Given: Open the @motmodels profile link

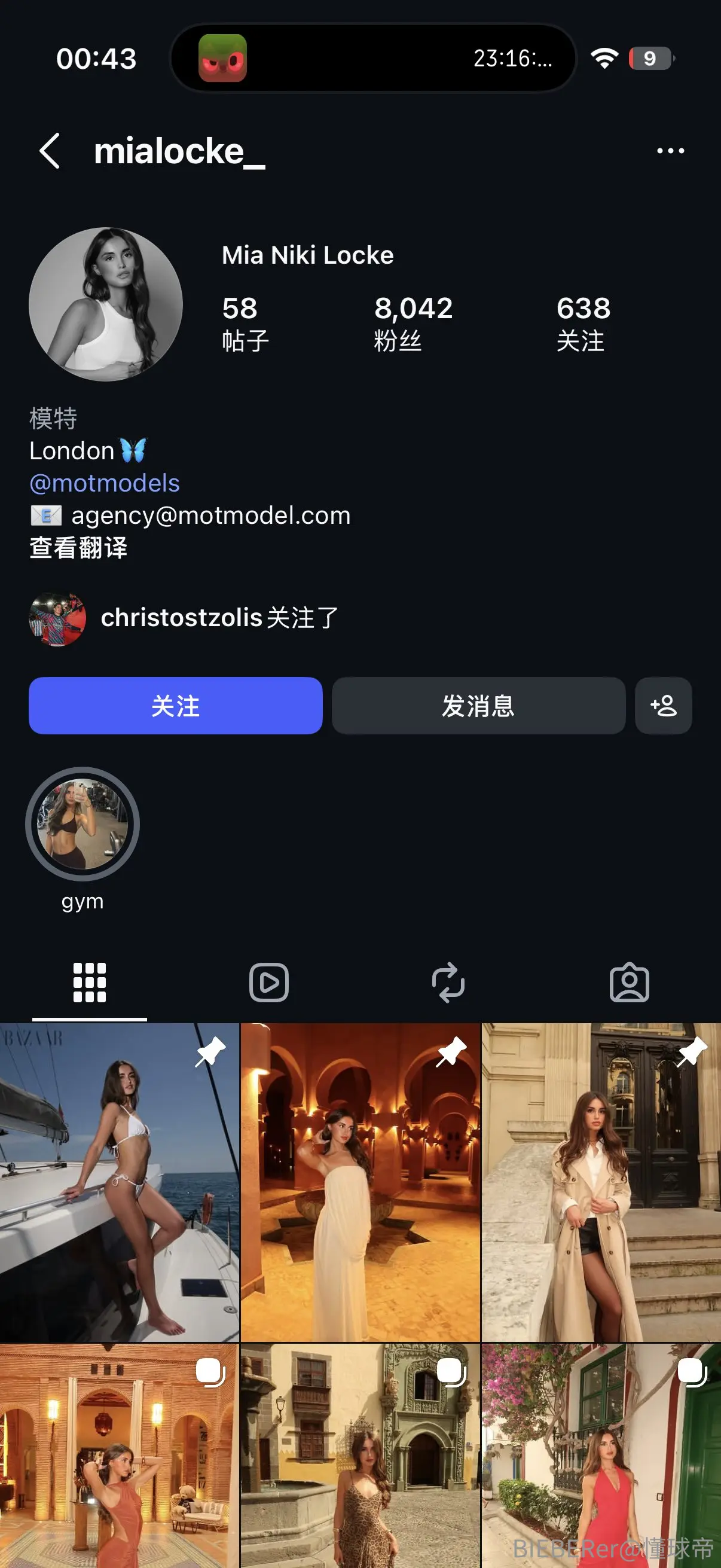Looking at the screenshot, I should [x=105, y=483].
